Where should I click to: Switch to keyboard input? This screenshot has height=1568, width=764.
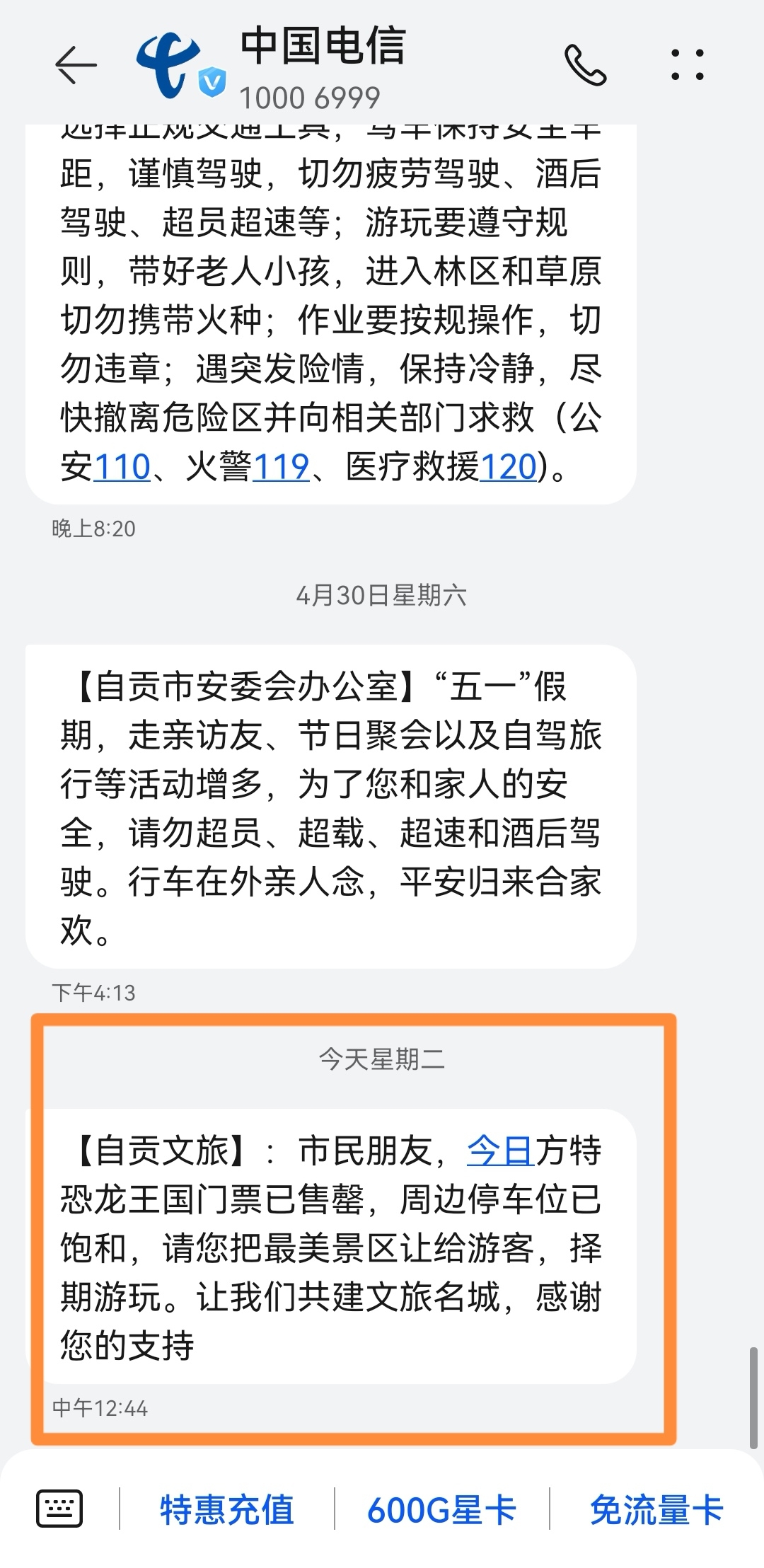tap(59, 1509)
